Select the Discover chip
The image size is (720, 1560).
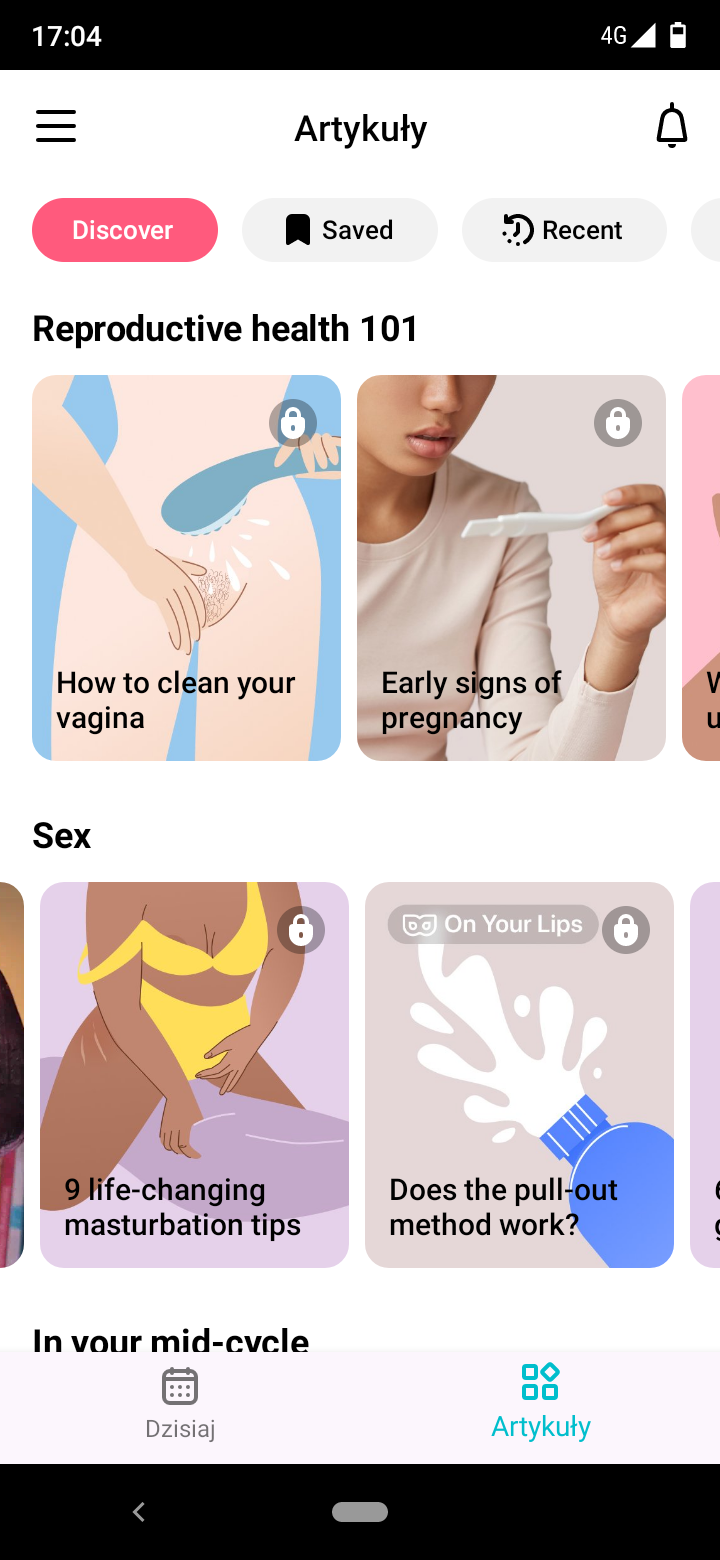125,230
